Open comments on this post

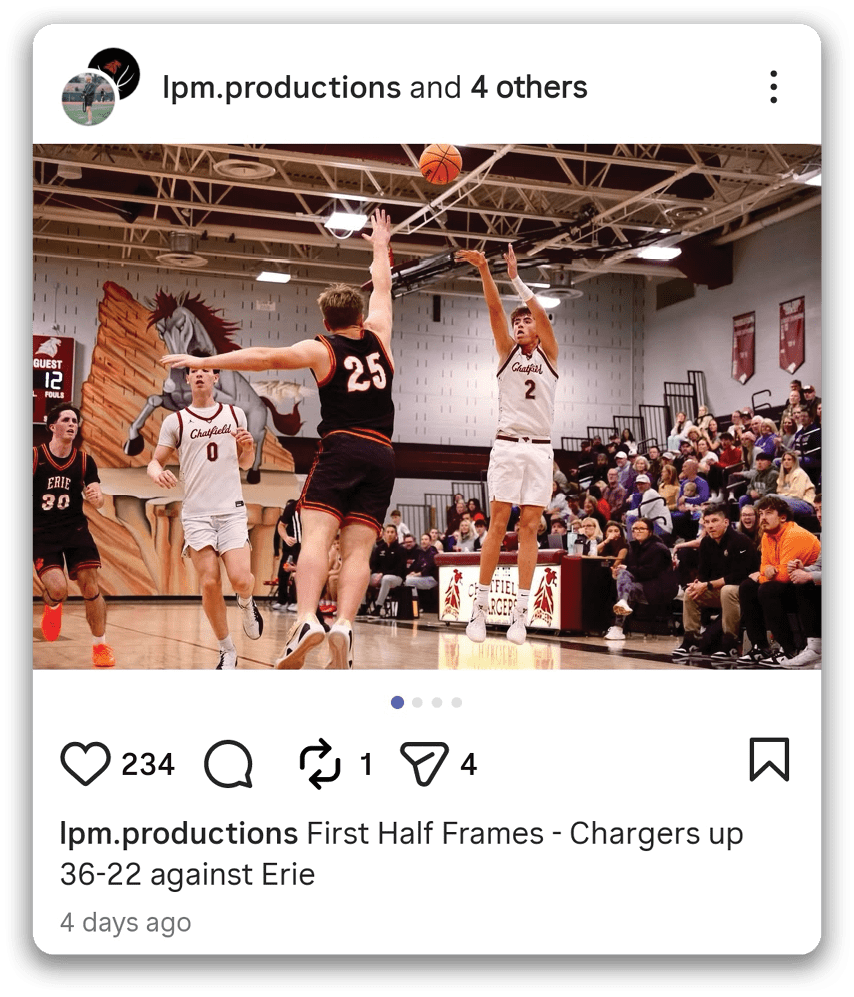point(228,765)
